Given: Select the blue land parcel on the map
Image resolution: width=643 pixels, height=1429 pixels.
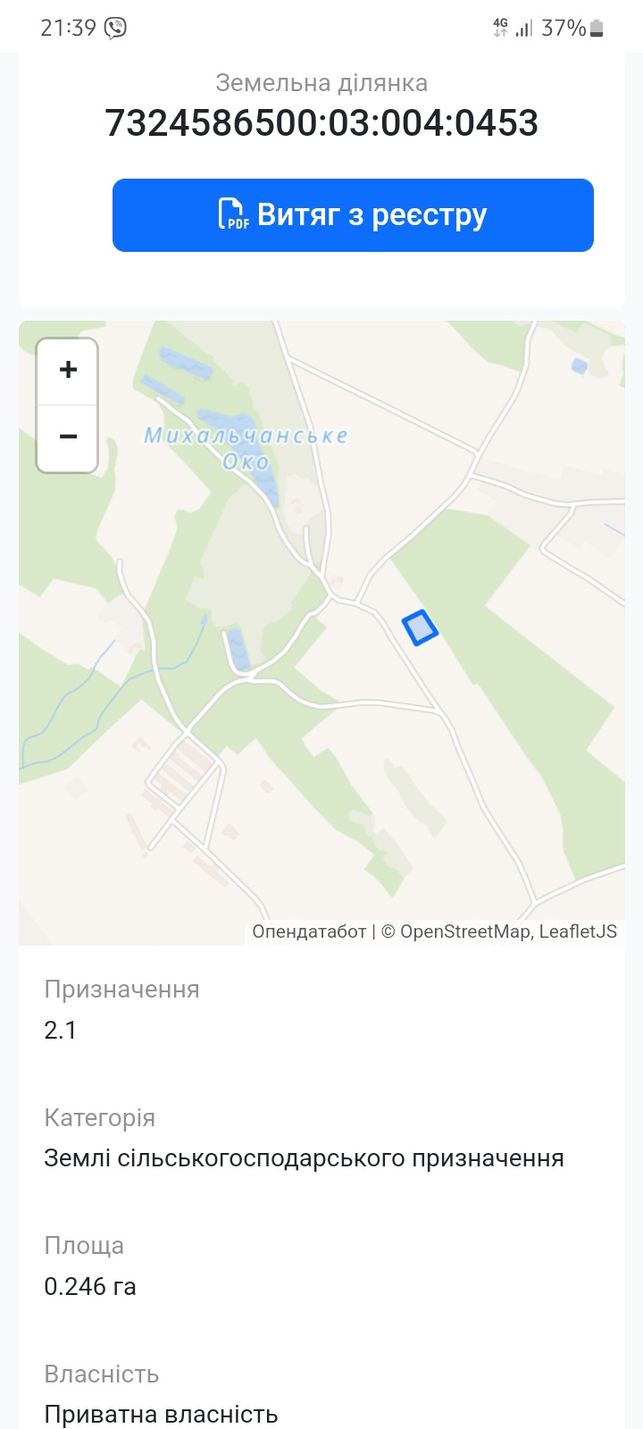Looking at the screenshot, I should coord(420,627).
